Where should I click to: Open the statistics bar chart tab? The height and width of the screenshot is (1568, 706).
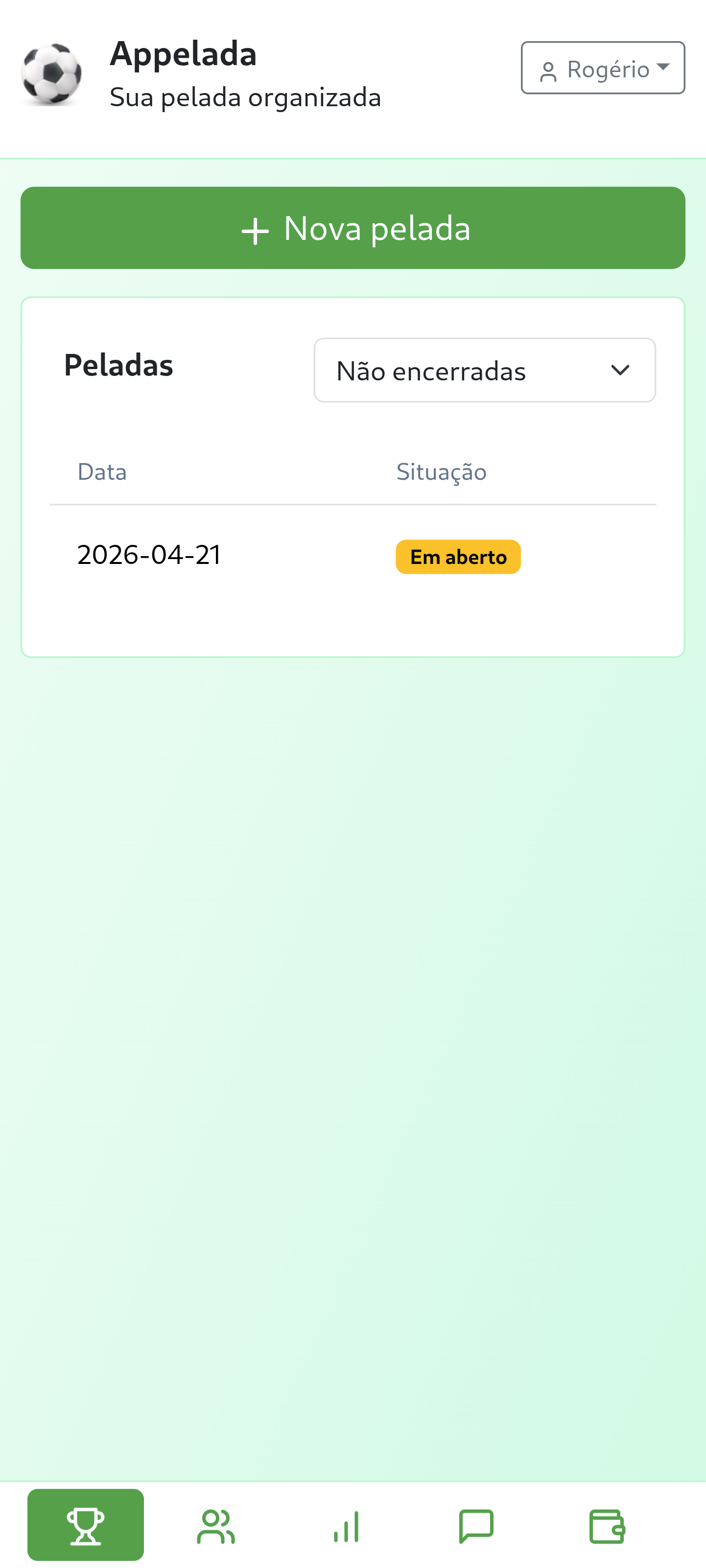(346, 1526)
